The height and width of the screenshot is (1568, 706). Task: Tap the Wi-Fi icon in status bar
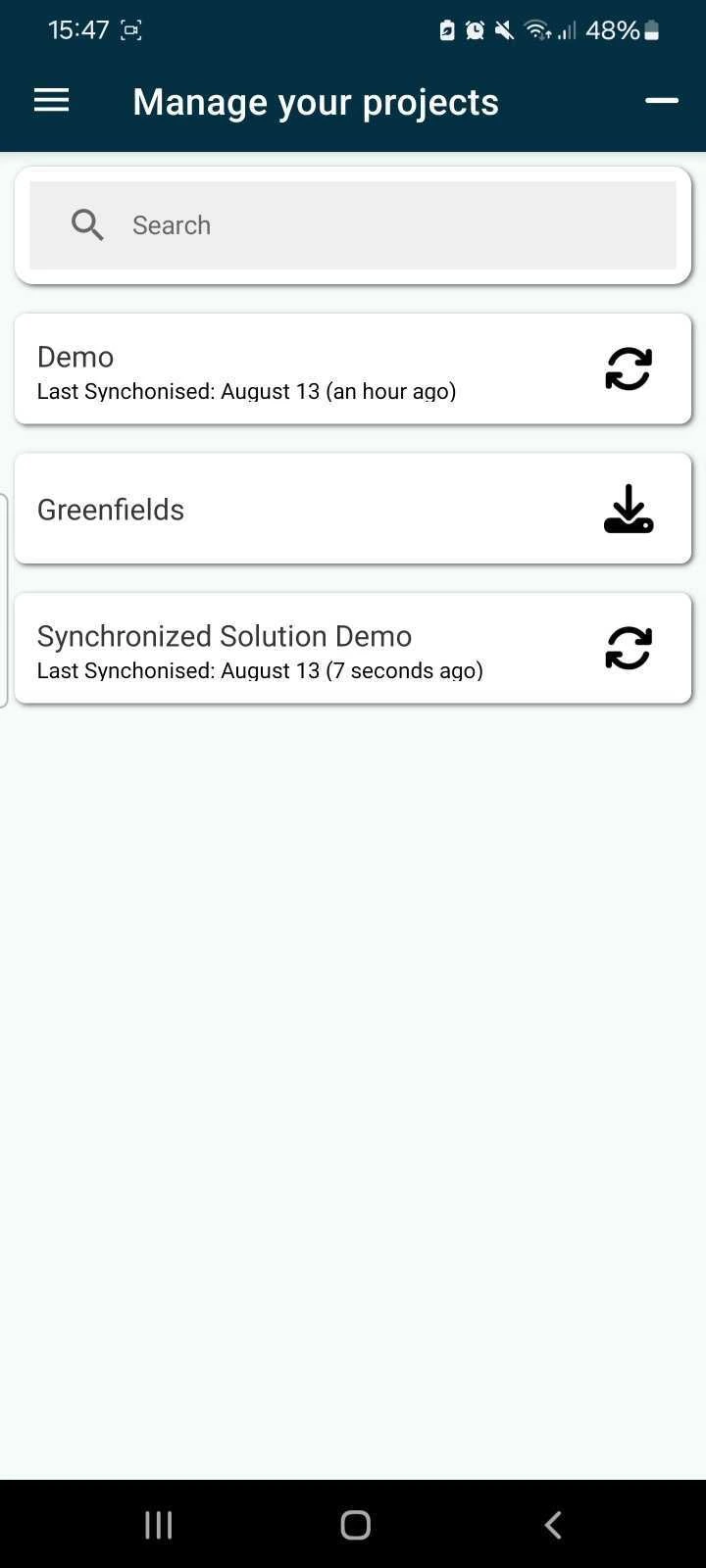click(535, 29)
